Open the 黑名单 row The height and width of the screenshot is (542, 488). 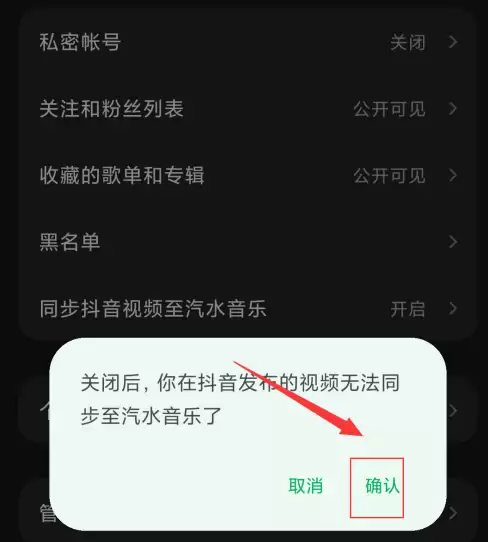click(x=248, y=242)
